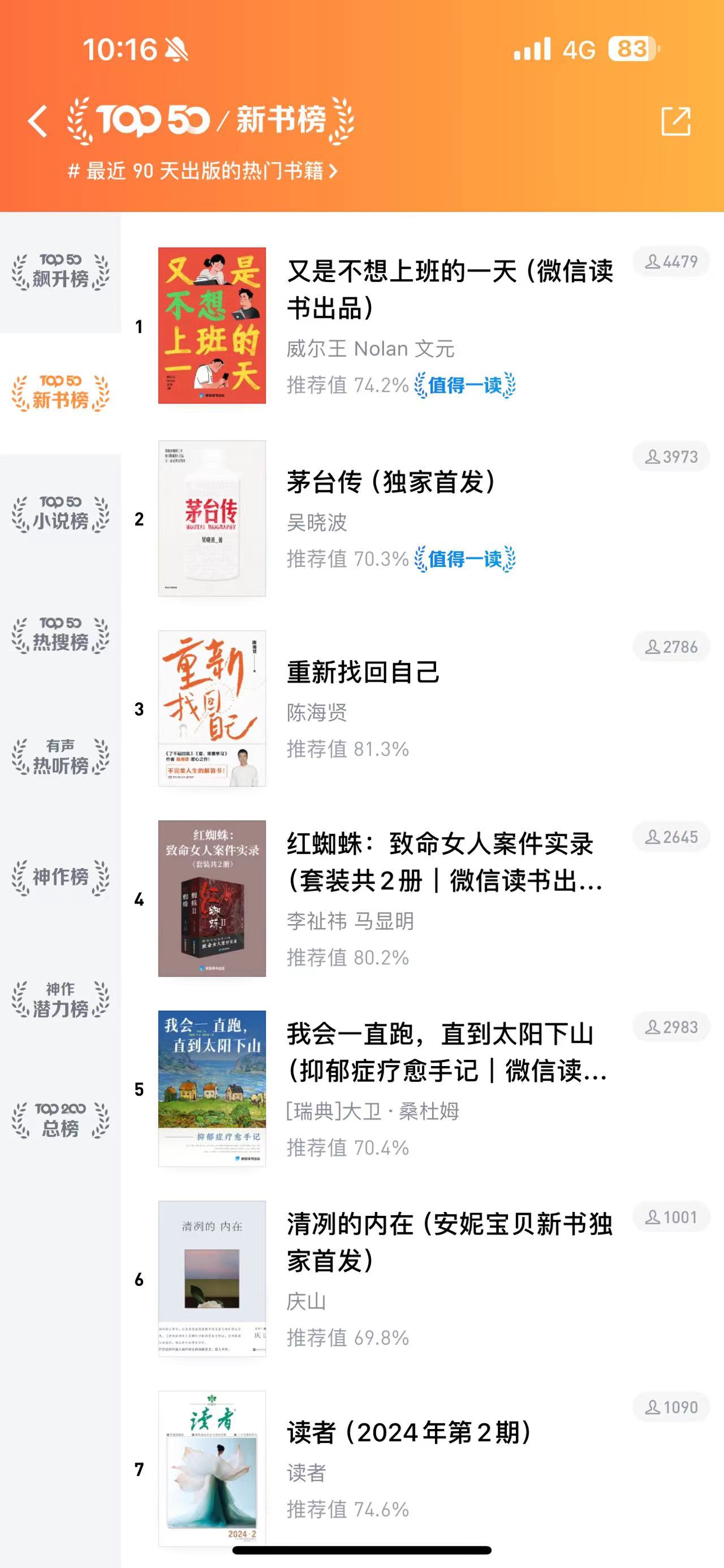Image resolution: width=724 pixels, height=1568 pixels.
Task: Go back using the arrow icon
Action: tap(38, 120)
